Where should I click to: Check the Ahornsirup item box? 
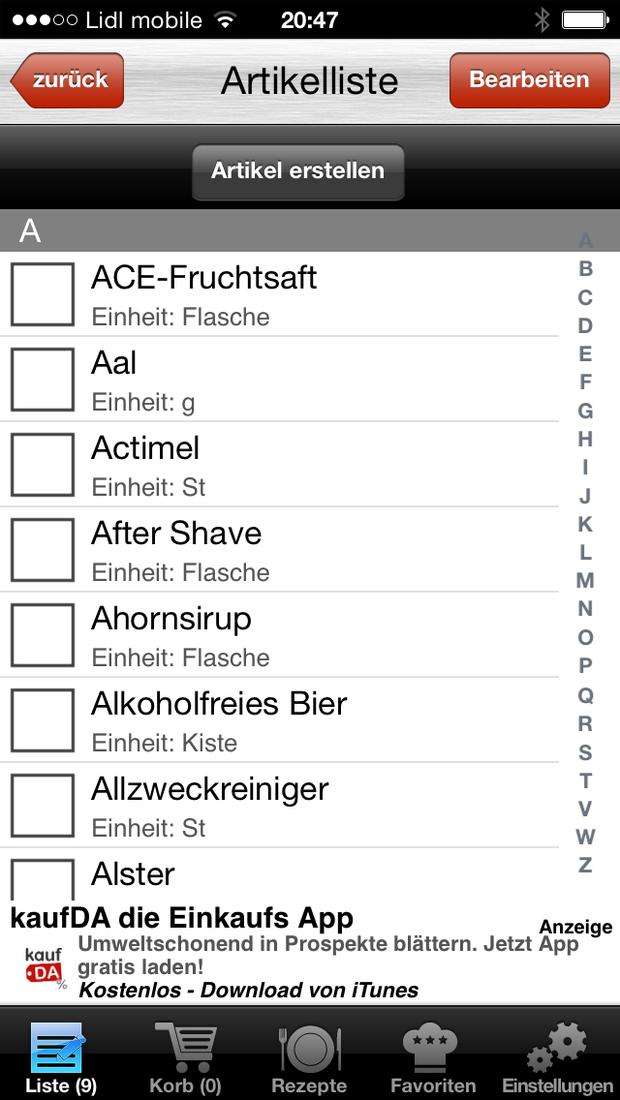(43, 636)
